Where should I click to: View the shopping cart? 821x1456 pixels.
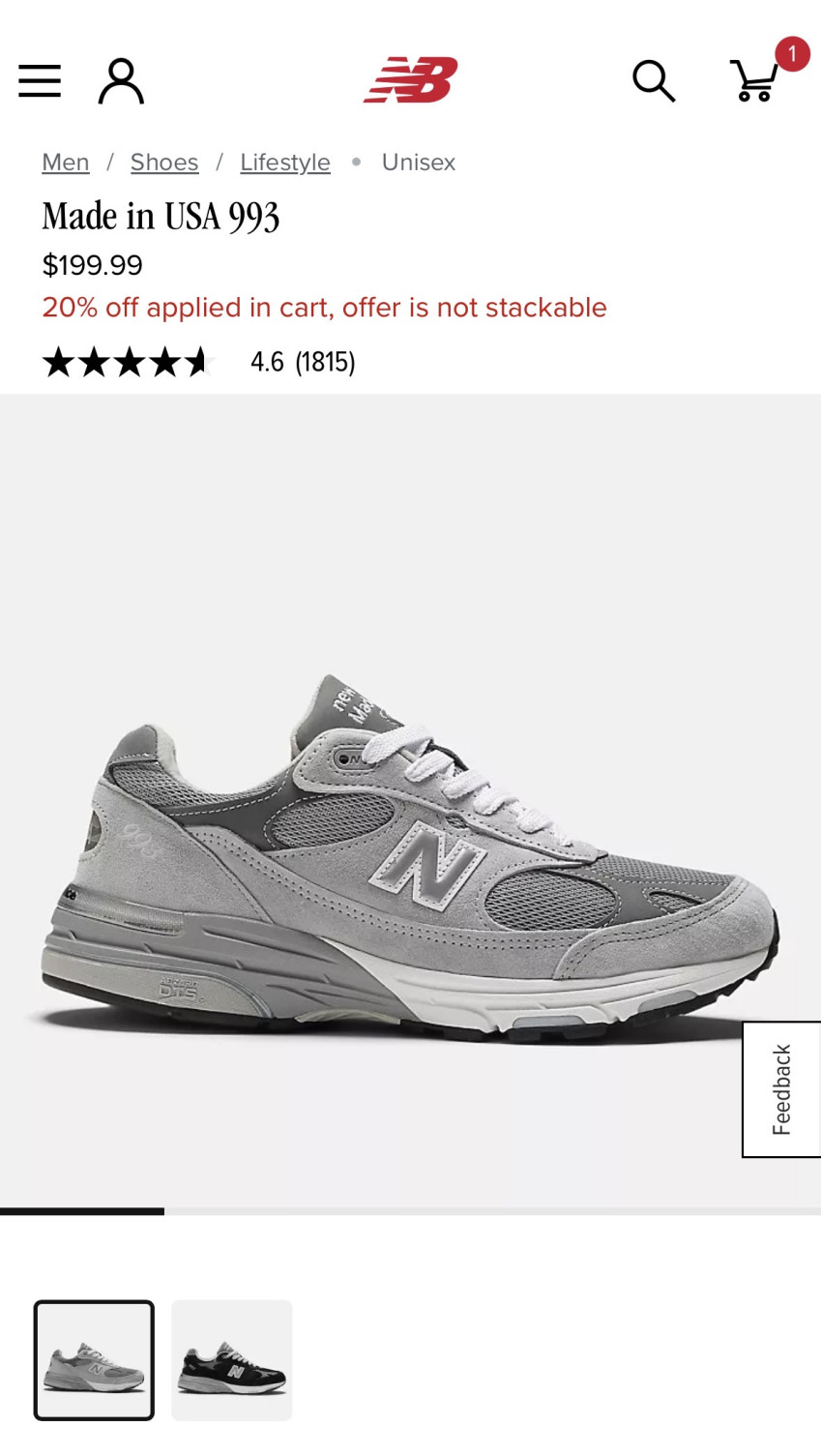coord(756,80)
